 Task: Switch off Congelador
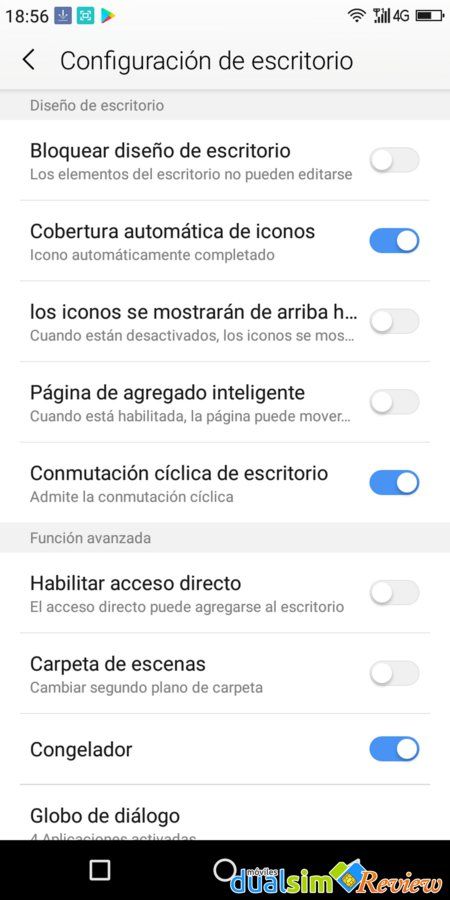tap(394, 749)
